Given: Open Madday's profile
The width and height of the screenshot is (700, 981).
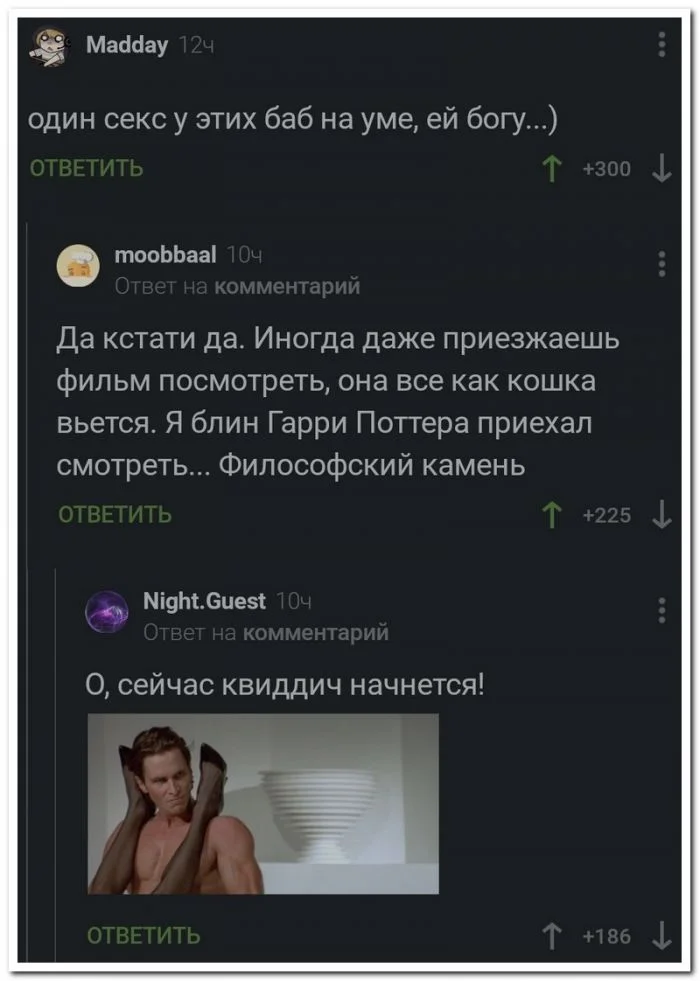Looking at the screenshot, I should 127,44.
